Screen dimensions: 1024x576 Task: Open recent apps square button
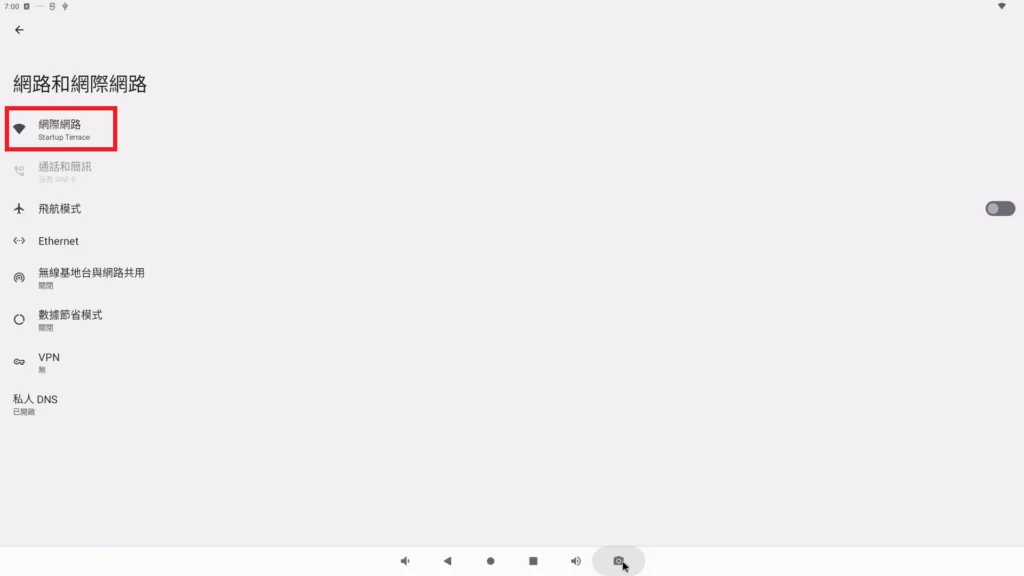click(533, 561)
